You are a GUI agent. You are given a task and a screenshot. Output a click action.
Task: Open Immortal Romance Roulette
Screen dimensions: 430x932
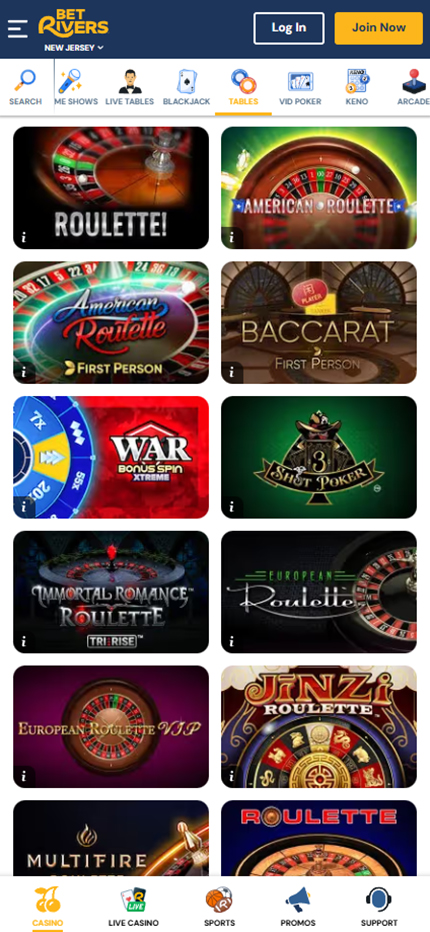111,592
